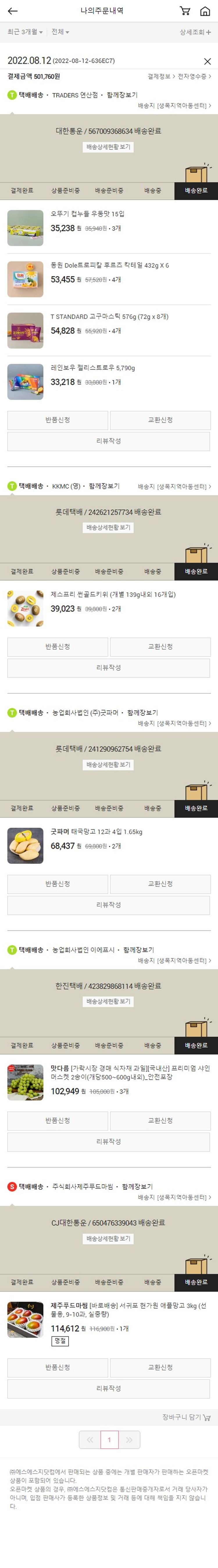Open the 최근 3개월 period dropdown
The image size is (218, 1568).
click(25, 32)
